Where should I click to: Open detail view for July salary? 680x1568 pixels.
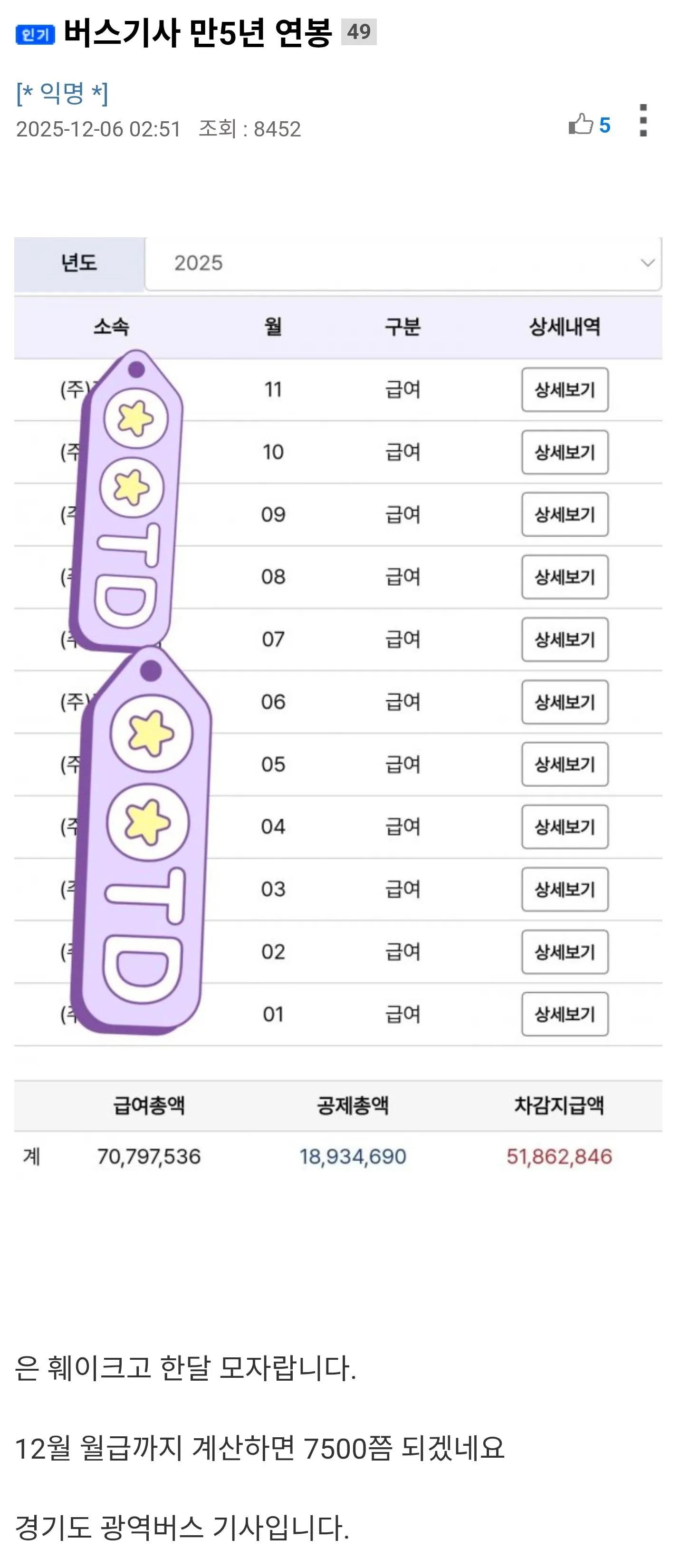click(565, 640)
